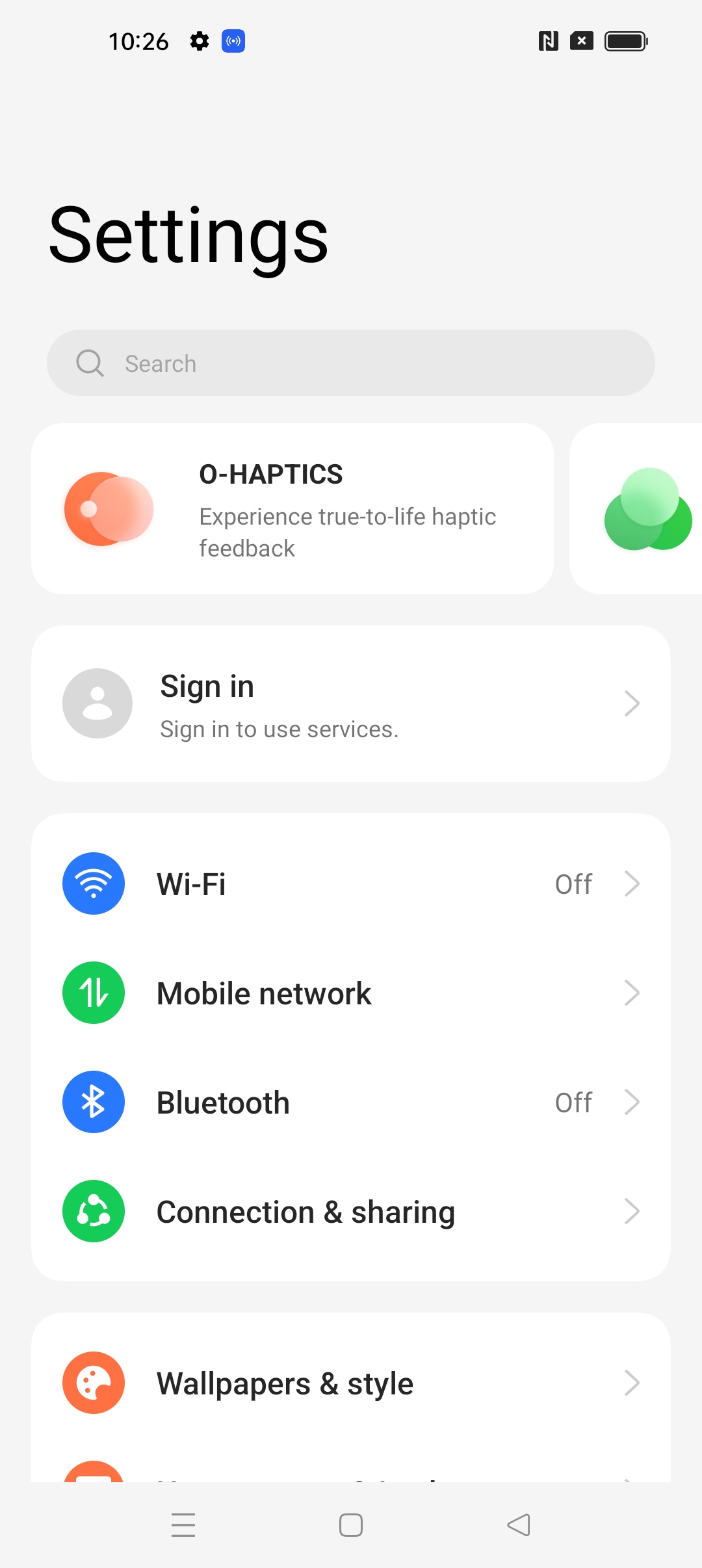Select Connection & sharing
Image resolution: width=702 pixels, height=1568 pixels.
pos(351,1211)
